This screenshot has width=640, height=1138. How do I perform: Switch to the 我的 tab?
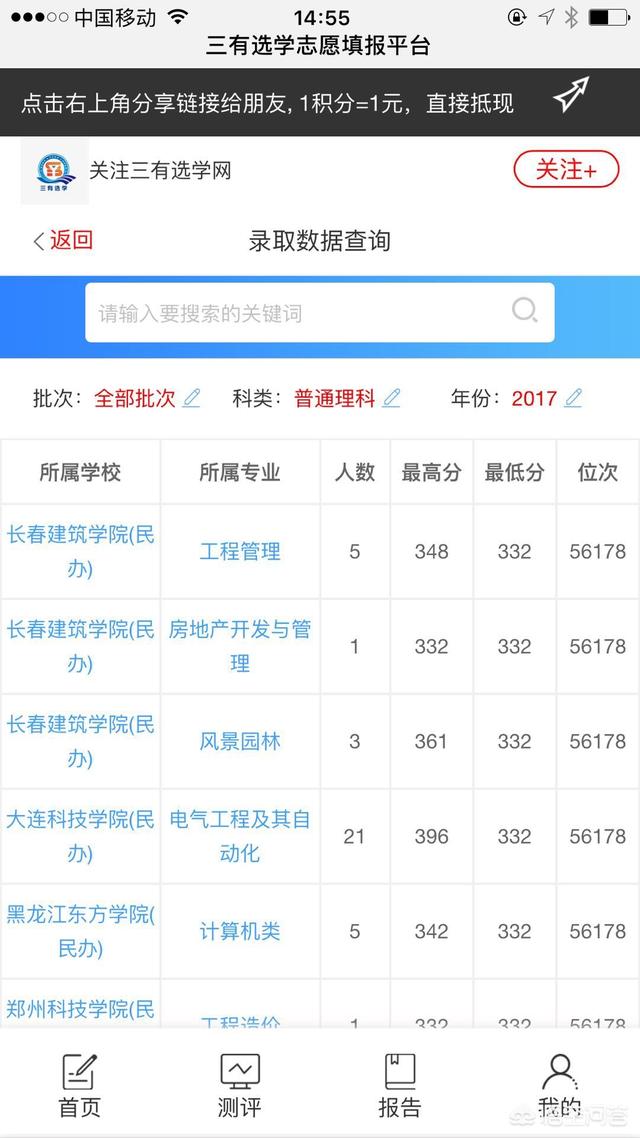coord(559,1086)
